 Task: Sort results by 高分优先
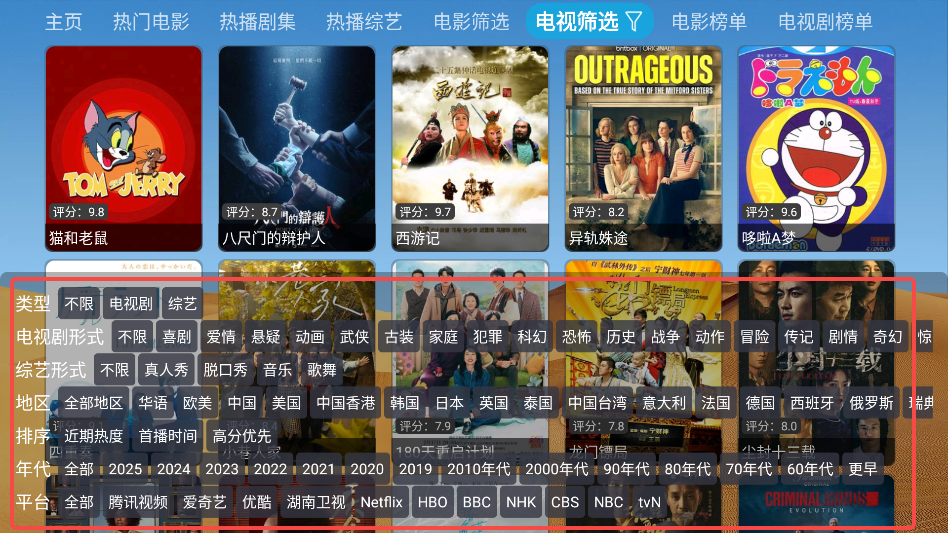[x=242, y=436]
